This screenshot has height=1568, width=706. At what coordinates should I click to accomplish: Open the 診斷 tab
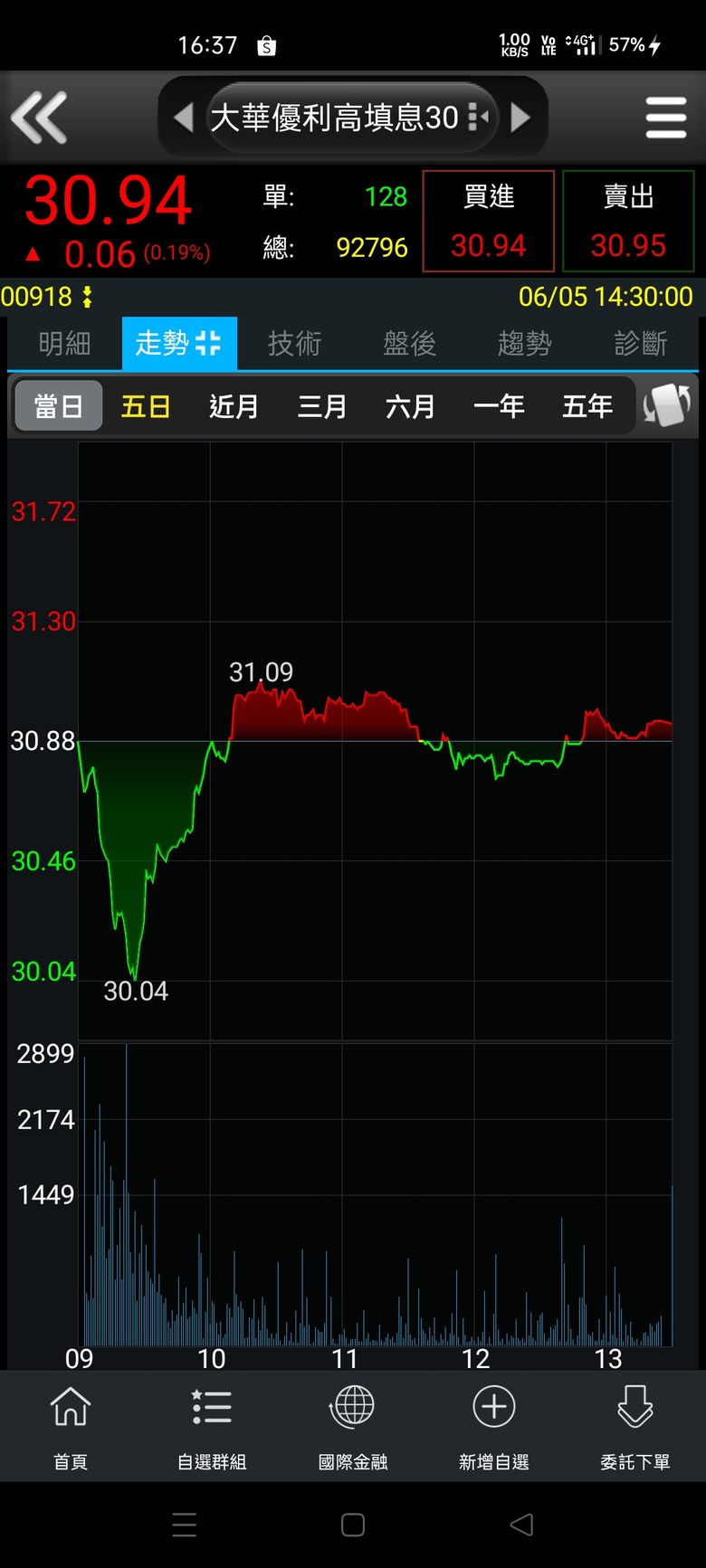pos(640,344)
